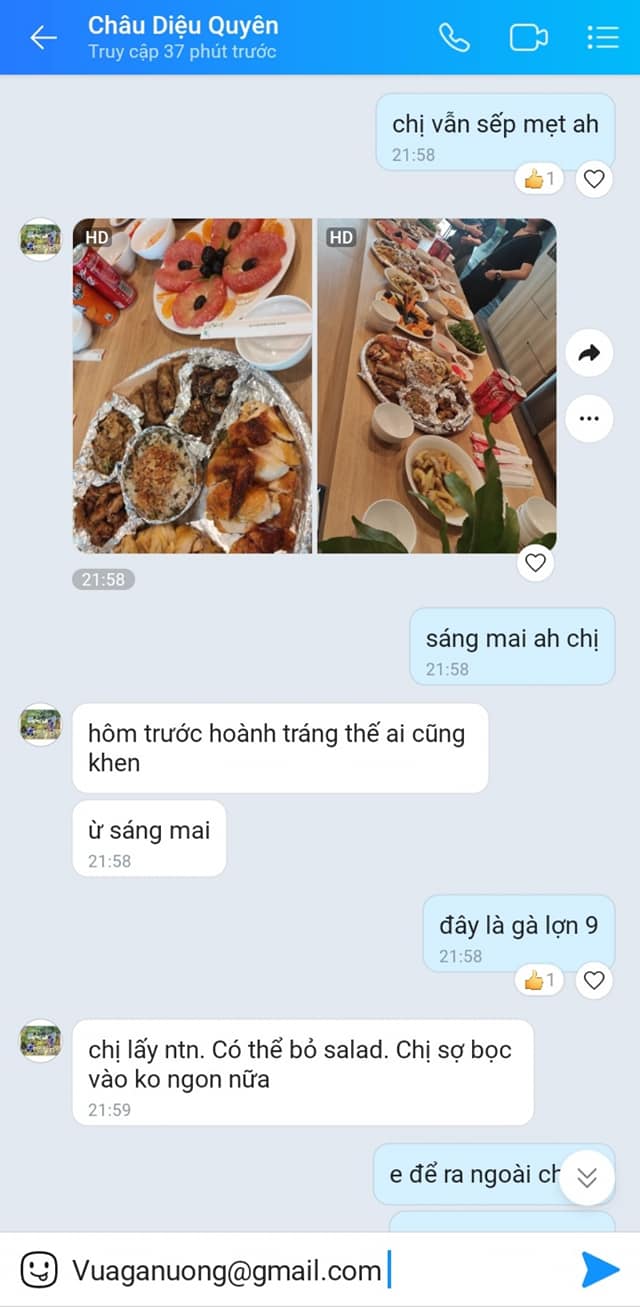640x1307 pixels.
Task: Open more options for the photos
Action: point(589,418)
